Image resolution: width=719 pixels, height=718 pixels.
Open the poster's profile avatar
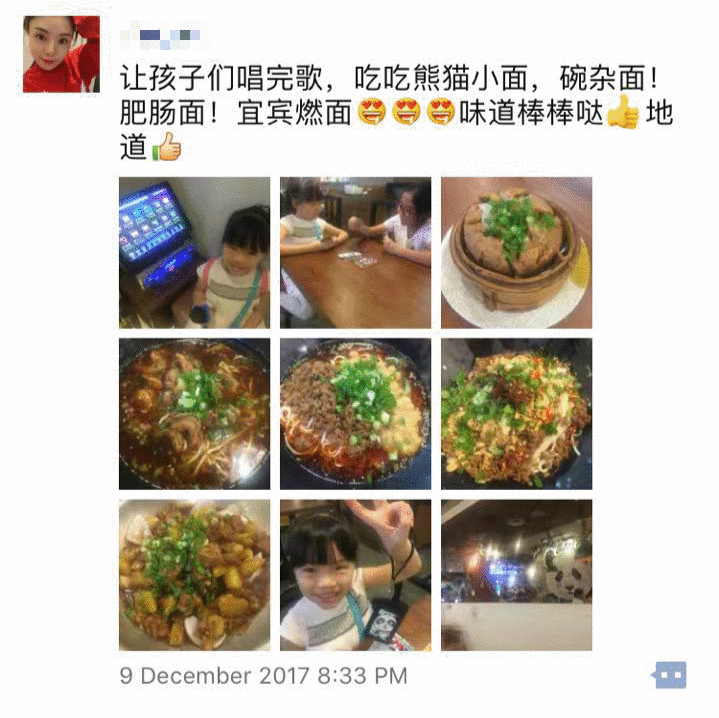(61, 54)
